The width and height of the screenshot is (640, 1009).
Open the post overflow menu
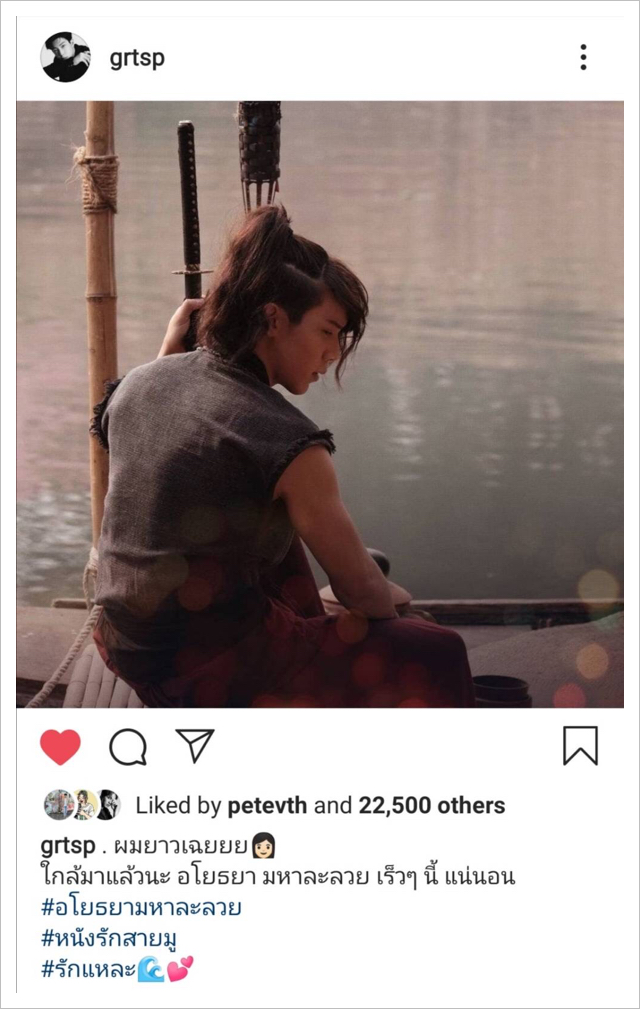click(583, 58)
